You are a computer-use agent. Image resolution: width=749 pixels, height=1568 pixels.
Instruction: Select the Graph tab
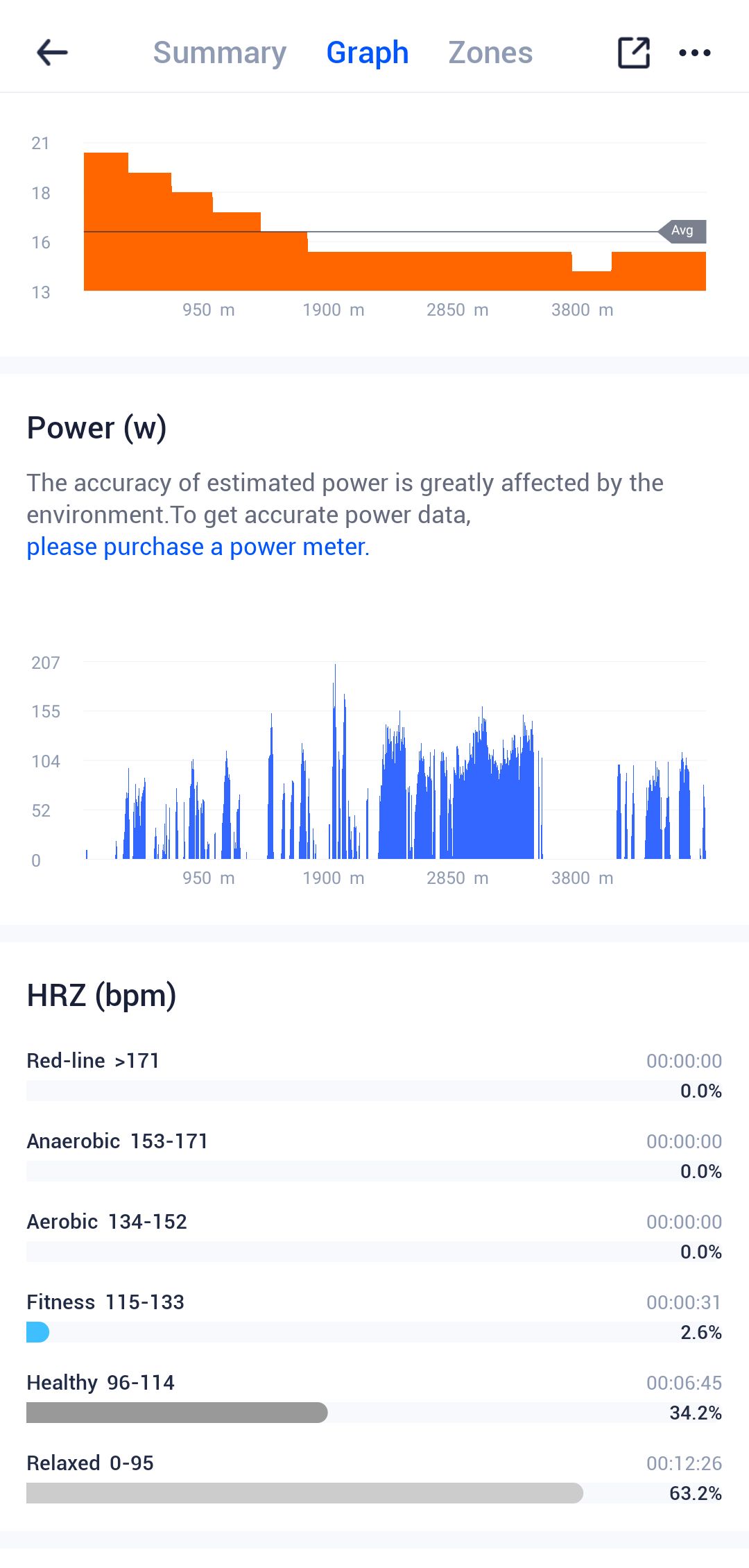pyautogui.click(x=367, y=53)
